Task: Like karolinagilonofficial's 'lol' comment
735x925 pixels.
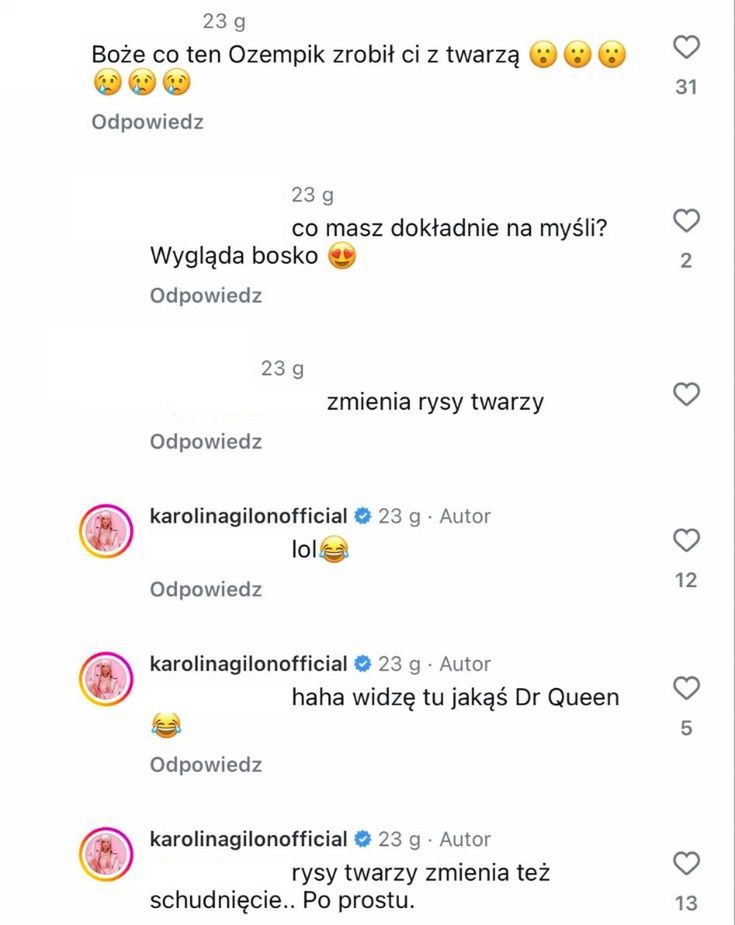Action: [686, 541]
